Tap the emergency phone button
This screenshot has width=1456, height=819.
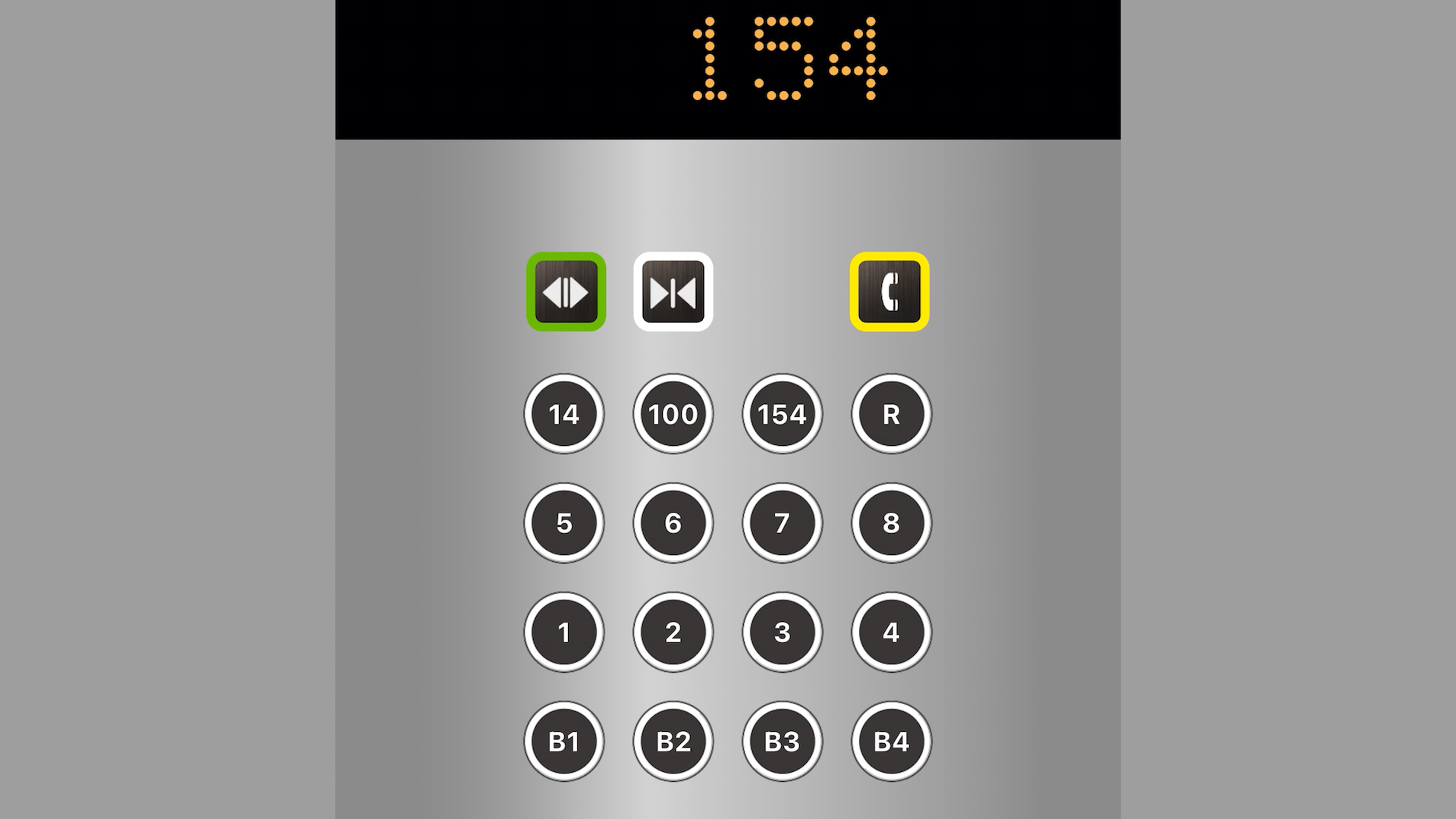[x=890, y=292]
